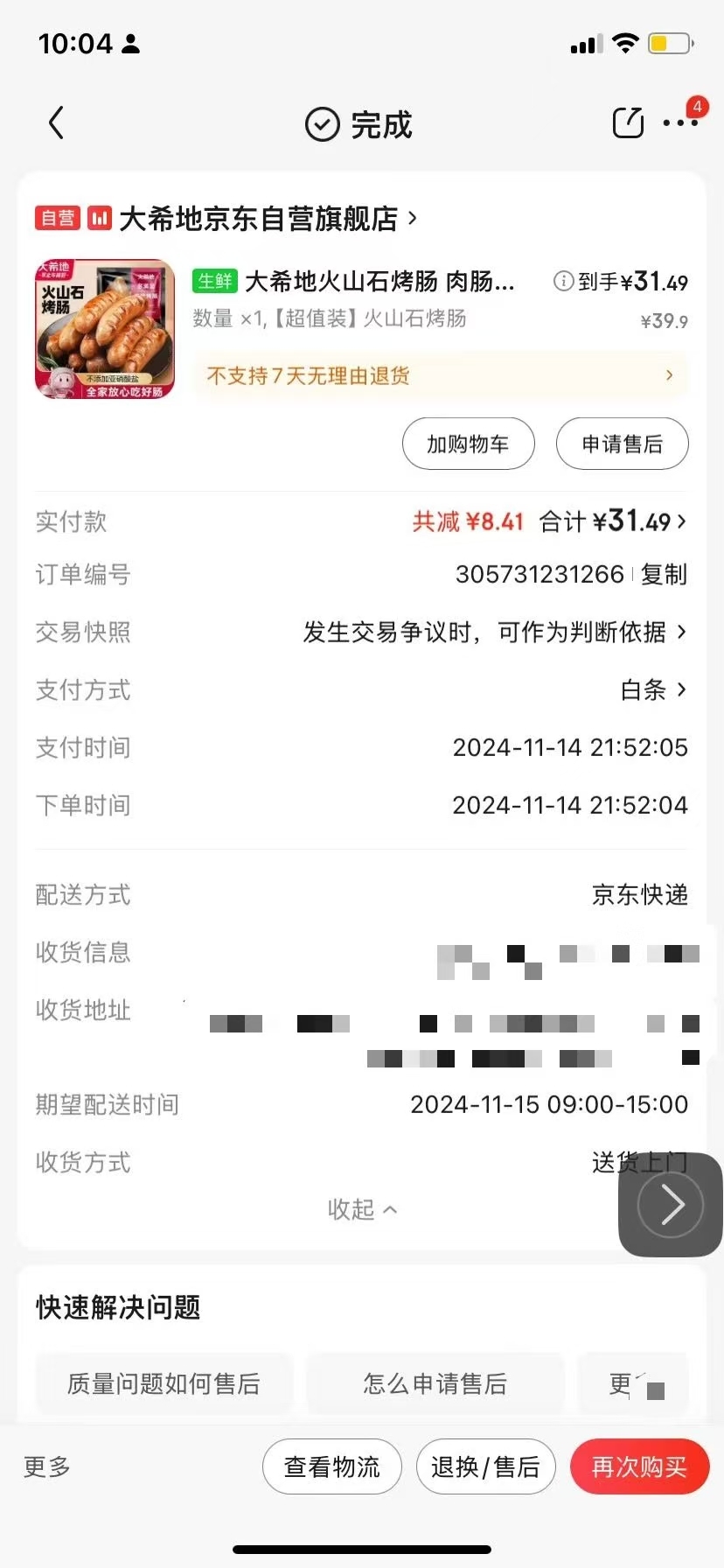This screenshot has height=1568, width=724.
Task: Expand 合计 ¥31.49 payment breakdown
Action: click(613, 521)
